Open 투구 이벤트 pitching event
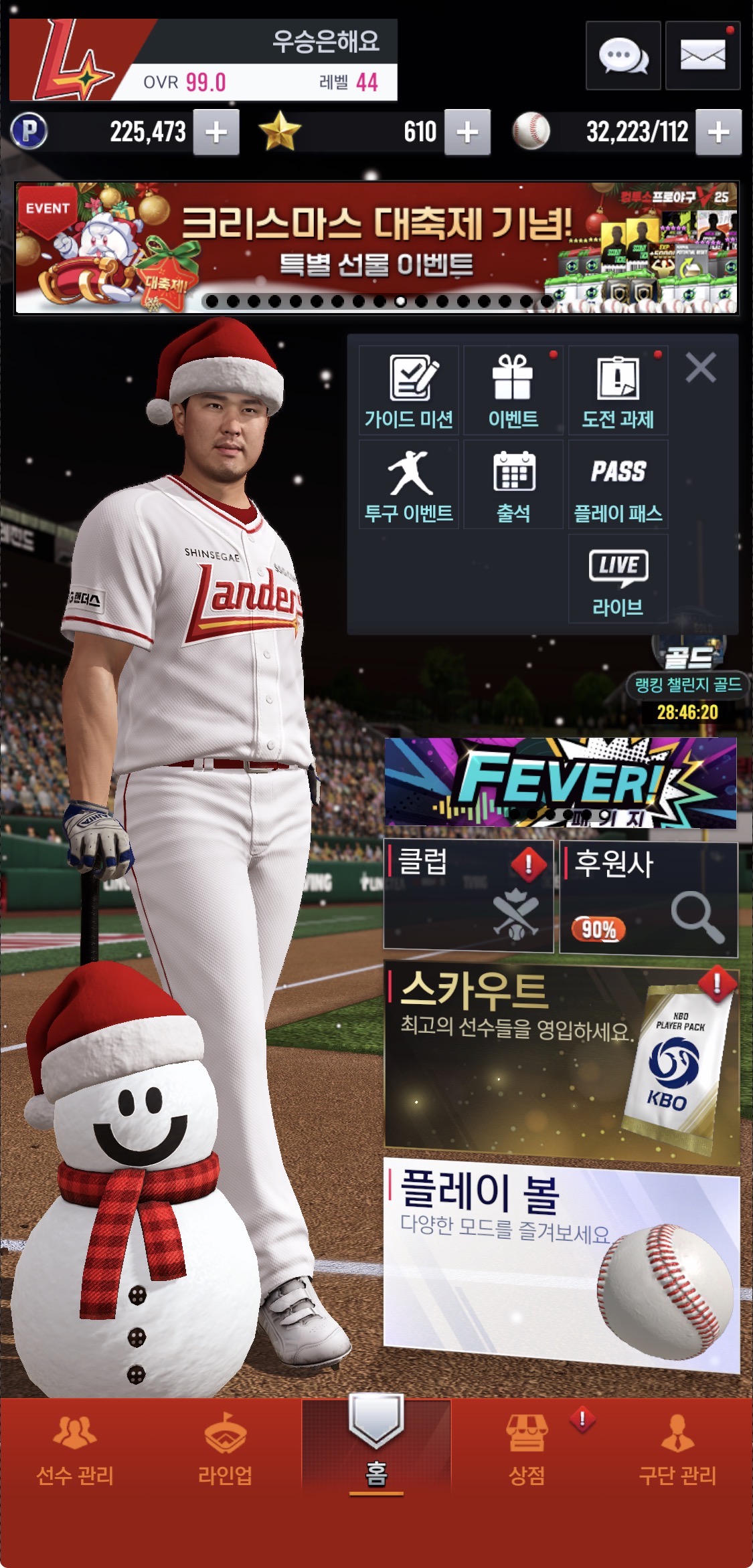753x1568 pixels. [x=408, y=484]
